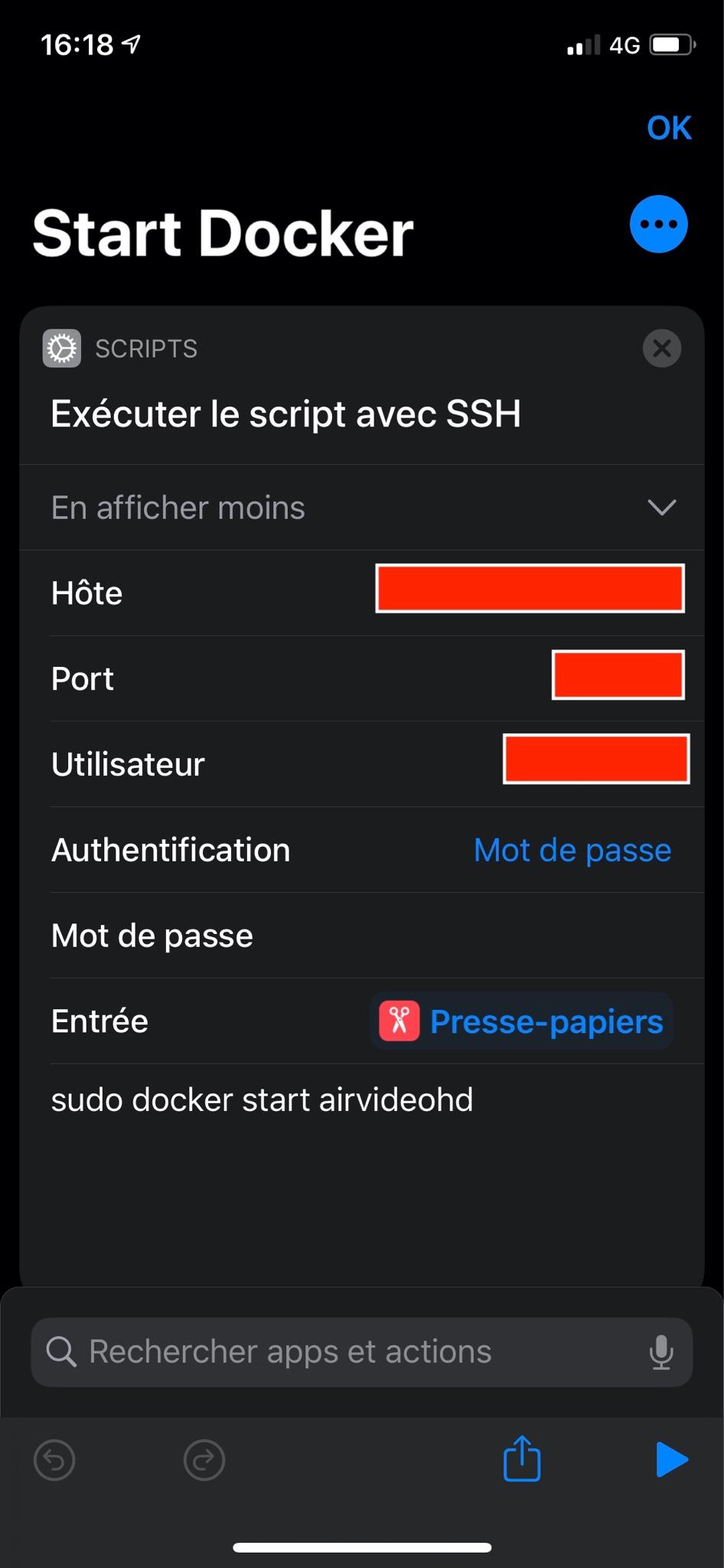The image size is (724, 1568).
Task: Remove the SSH script action
Action: click(661, 348)
